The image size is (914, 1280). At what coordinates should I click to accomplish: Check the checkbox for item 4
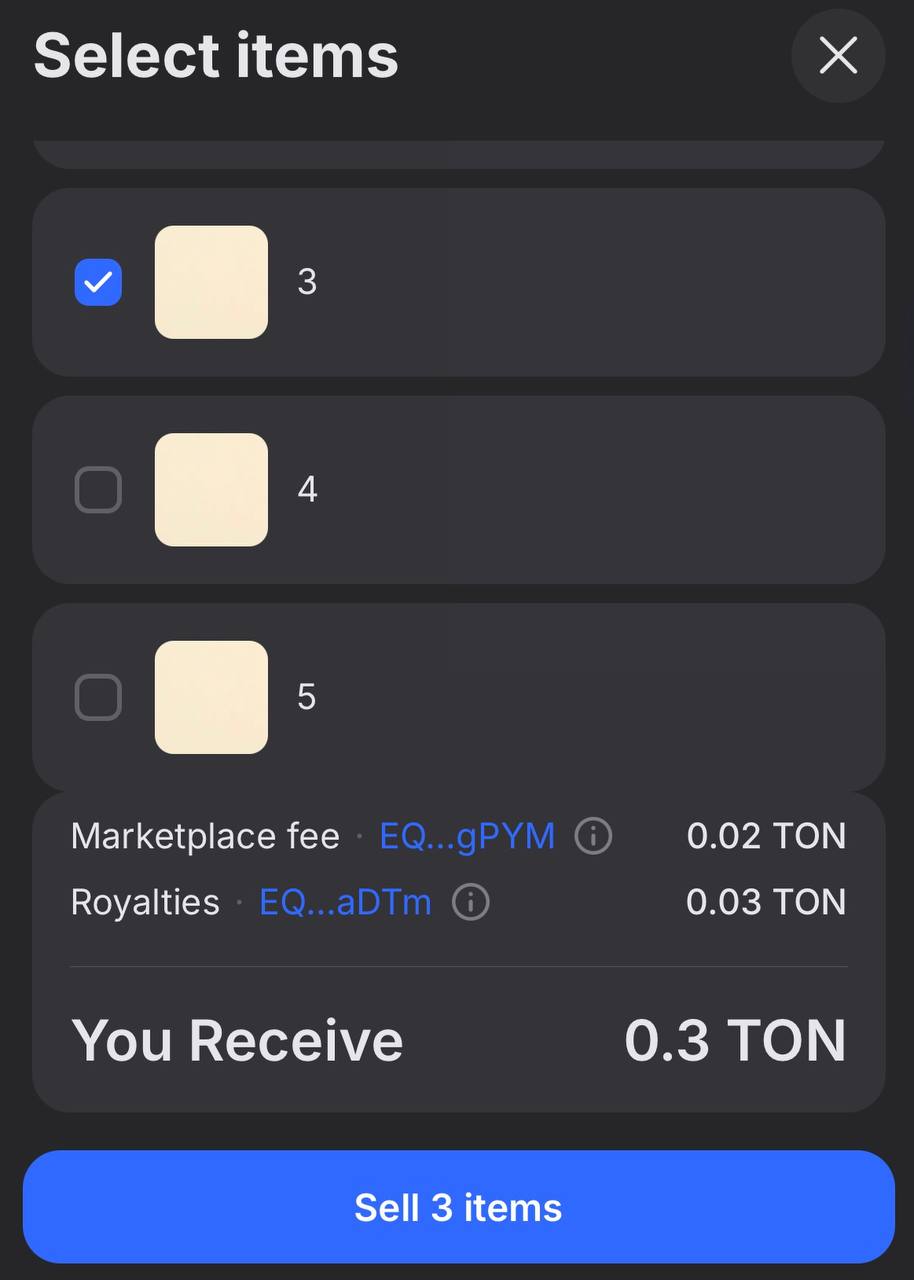coord(98,490)
